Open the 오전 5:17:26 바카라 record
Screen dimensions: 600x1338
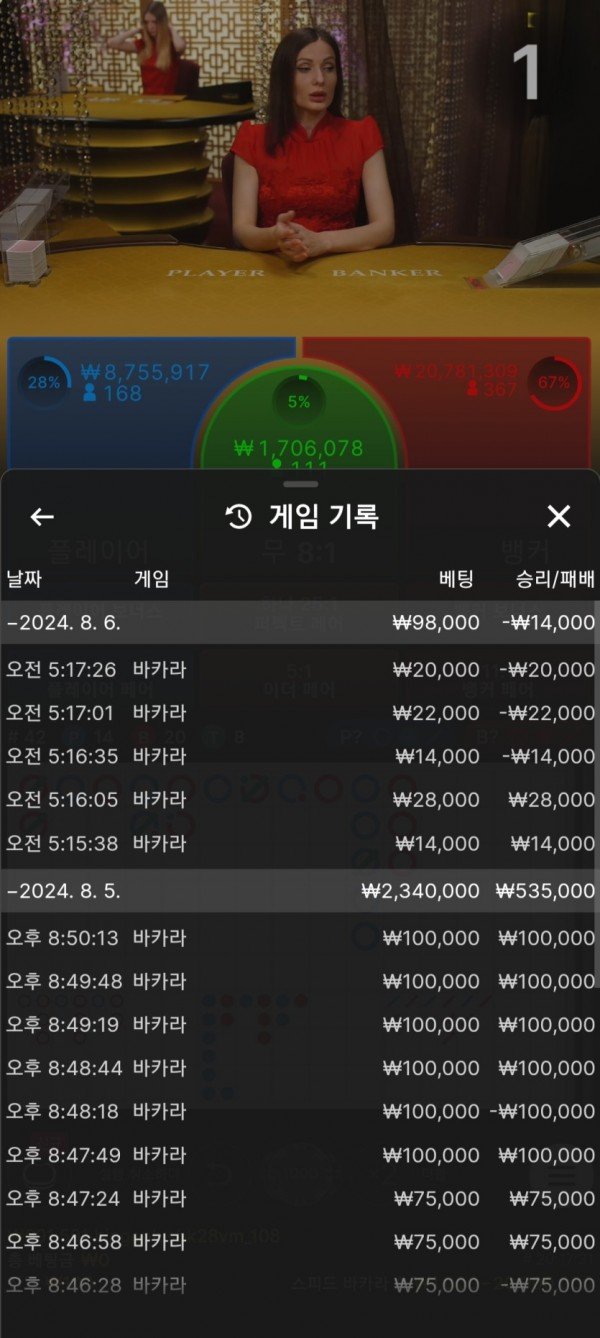click(300, 669)
